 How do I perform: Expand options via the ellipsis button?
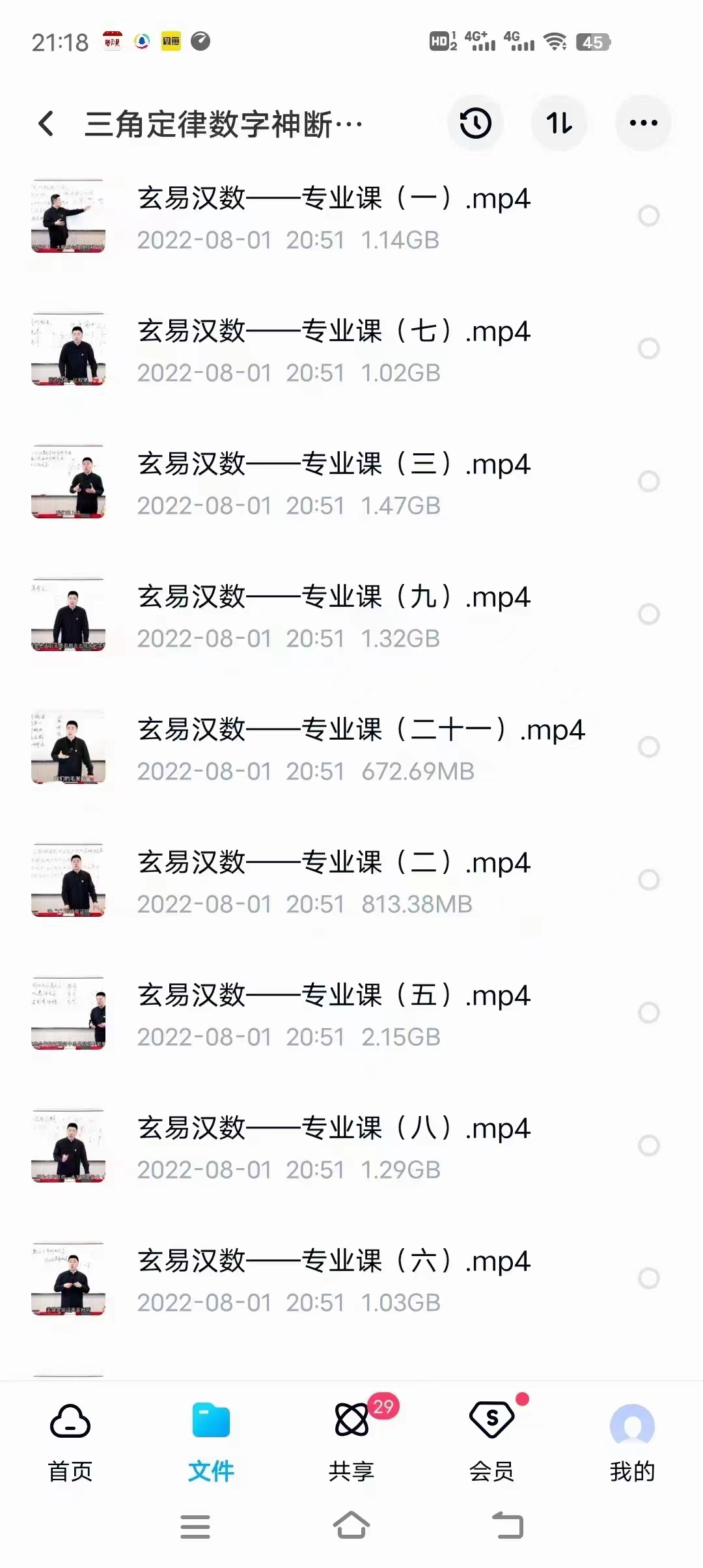click(643, 122)
